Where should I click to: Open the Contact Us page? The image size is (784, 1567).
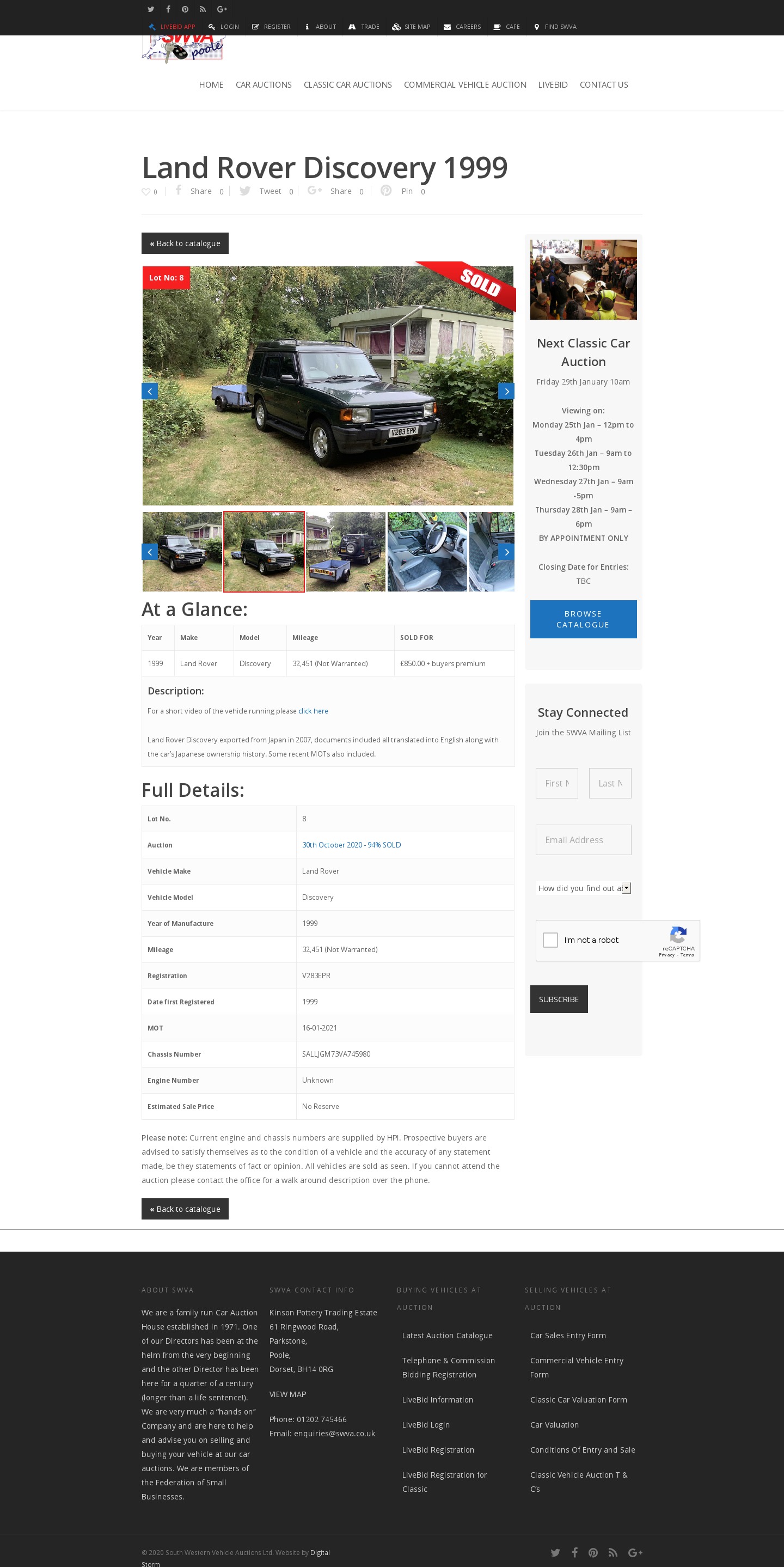pyautogui.click(x=603, y=84)
